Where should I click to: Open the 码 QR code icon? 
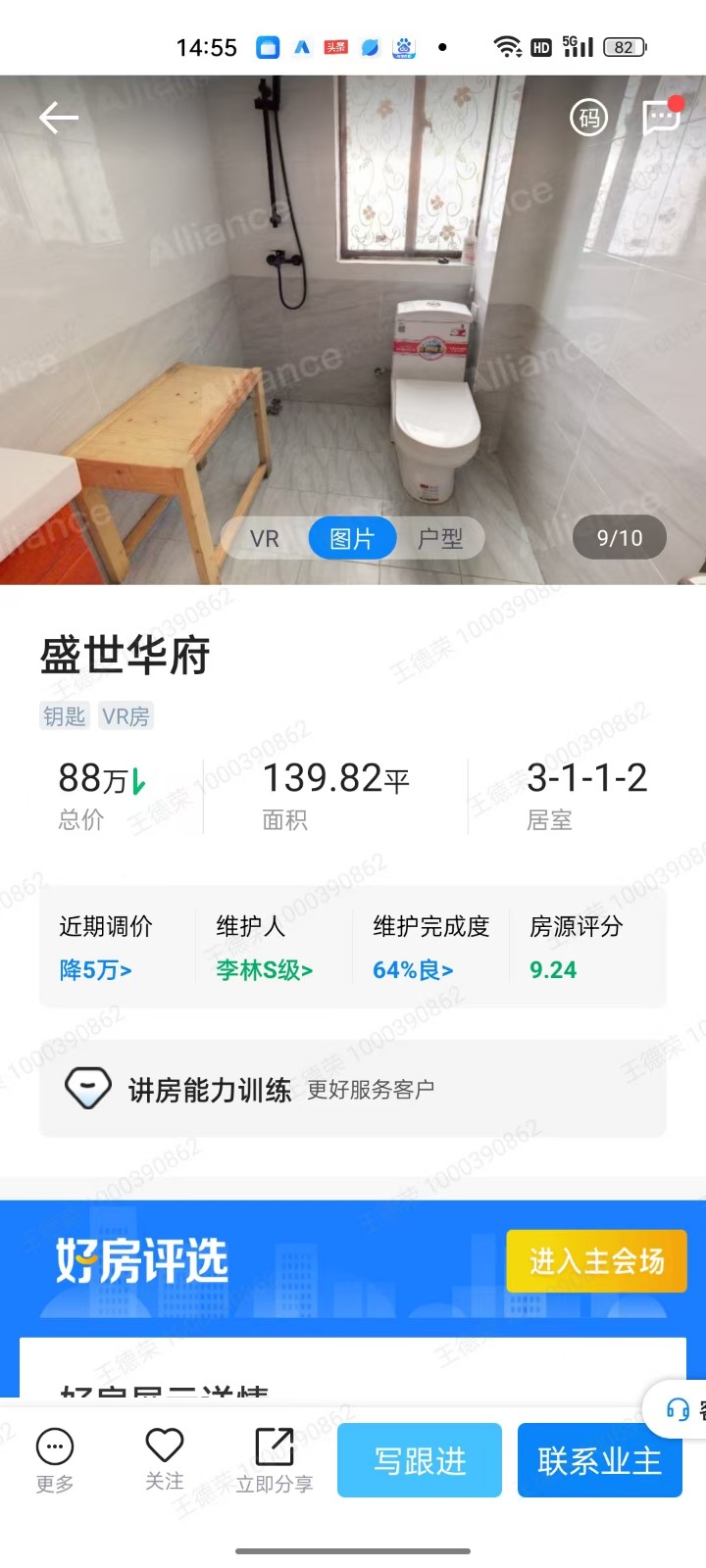pos(589,119)
